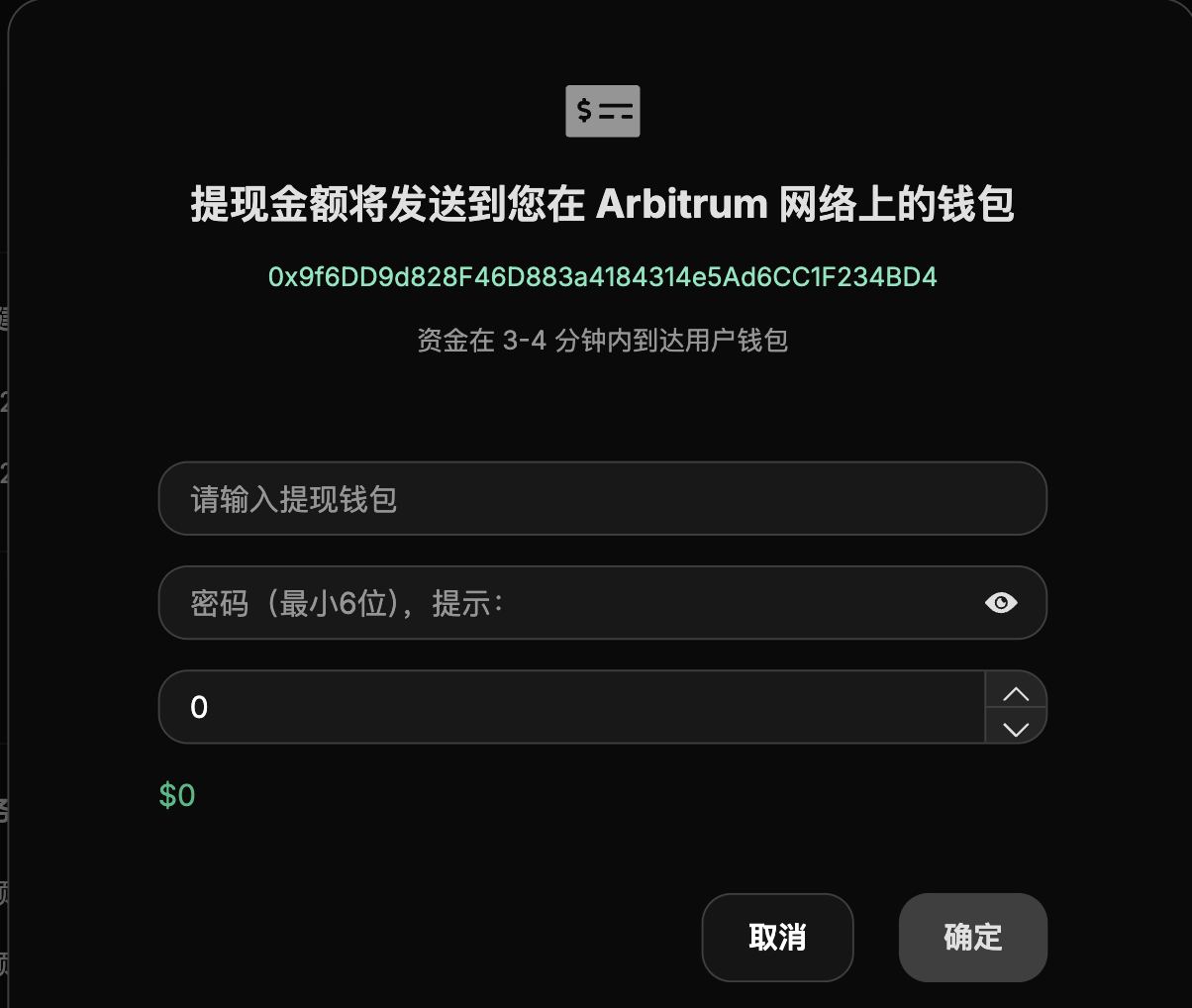Viewport: 1192px width, 1008px height.
Task: Focus the withdrawal wallet address field
Action: click(x=602, y=498)
